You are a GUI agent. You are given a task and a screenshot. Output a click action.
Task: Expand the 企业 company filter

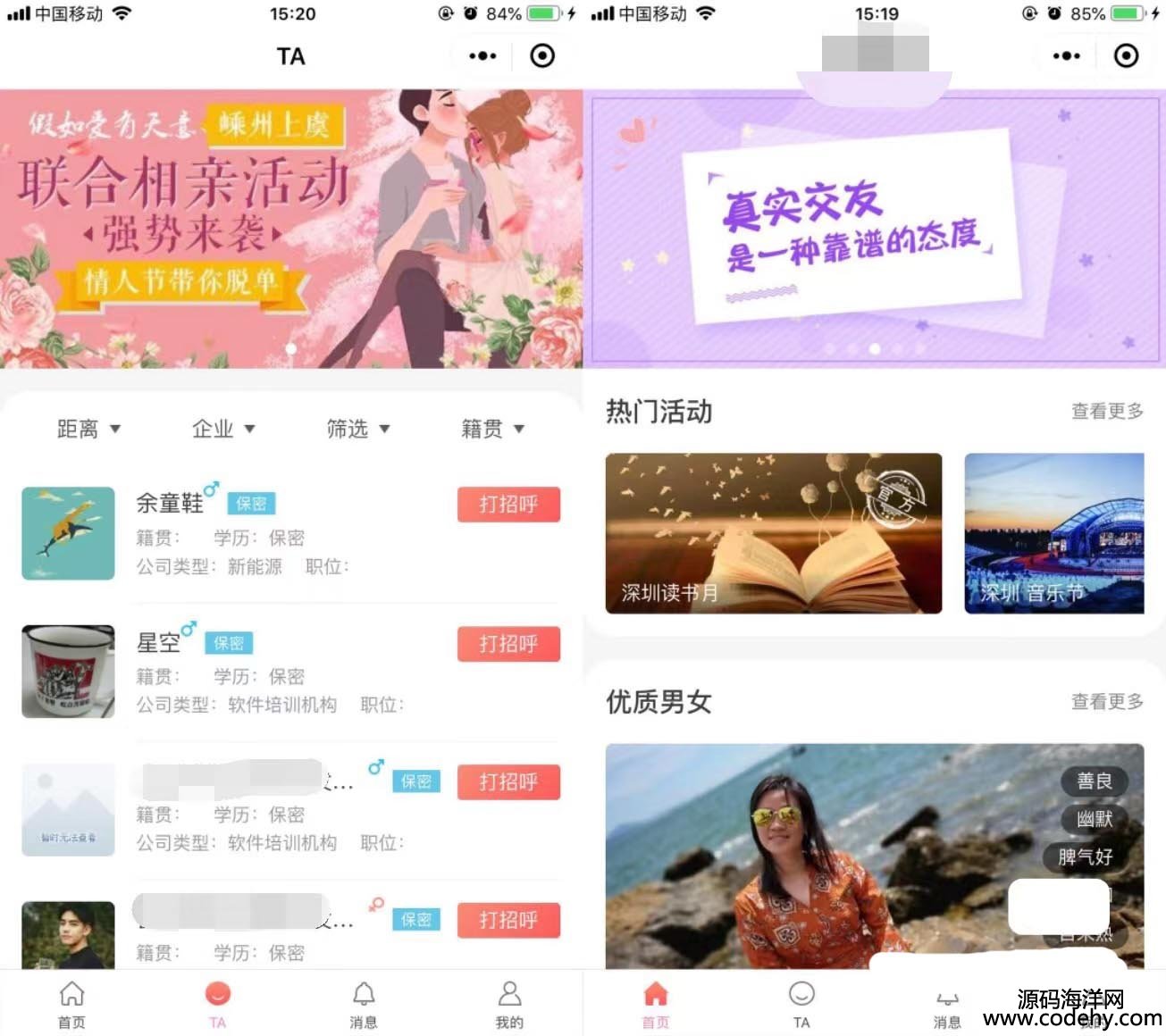click(x=222, y=430)
